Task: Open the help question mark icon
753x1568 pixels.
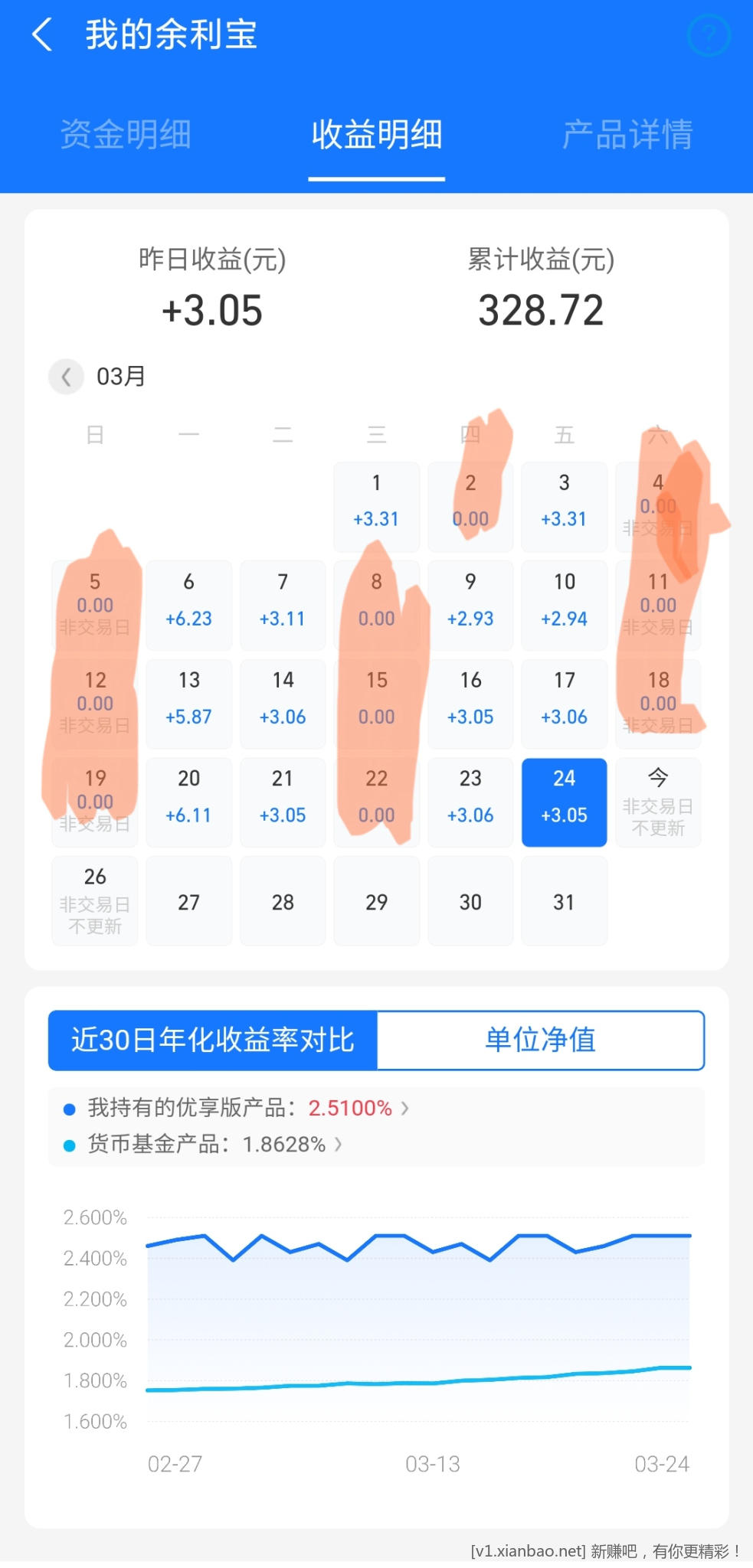Action: (709, 35)
